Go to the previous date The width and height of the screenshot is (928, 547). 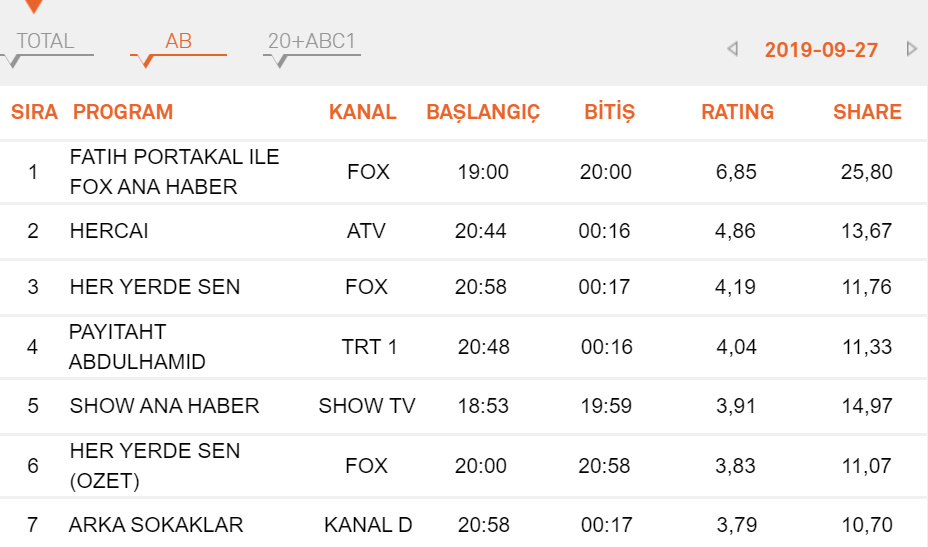click(733, 49)
